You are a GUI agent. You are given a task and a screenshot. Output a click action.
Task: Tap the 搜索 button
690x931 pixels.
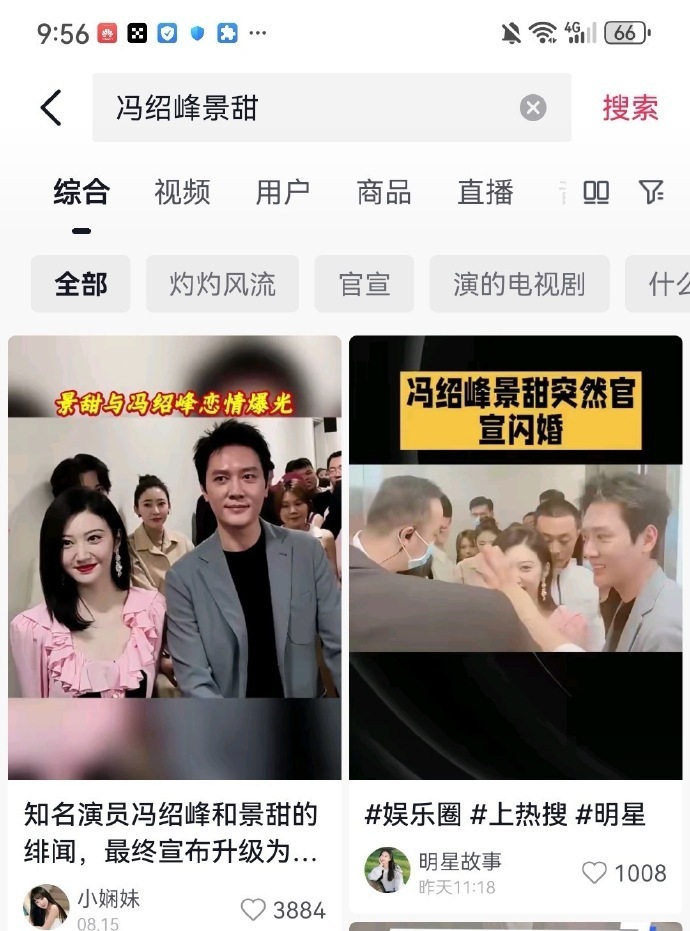click(630, 108)
